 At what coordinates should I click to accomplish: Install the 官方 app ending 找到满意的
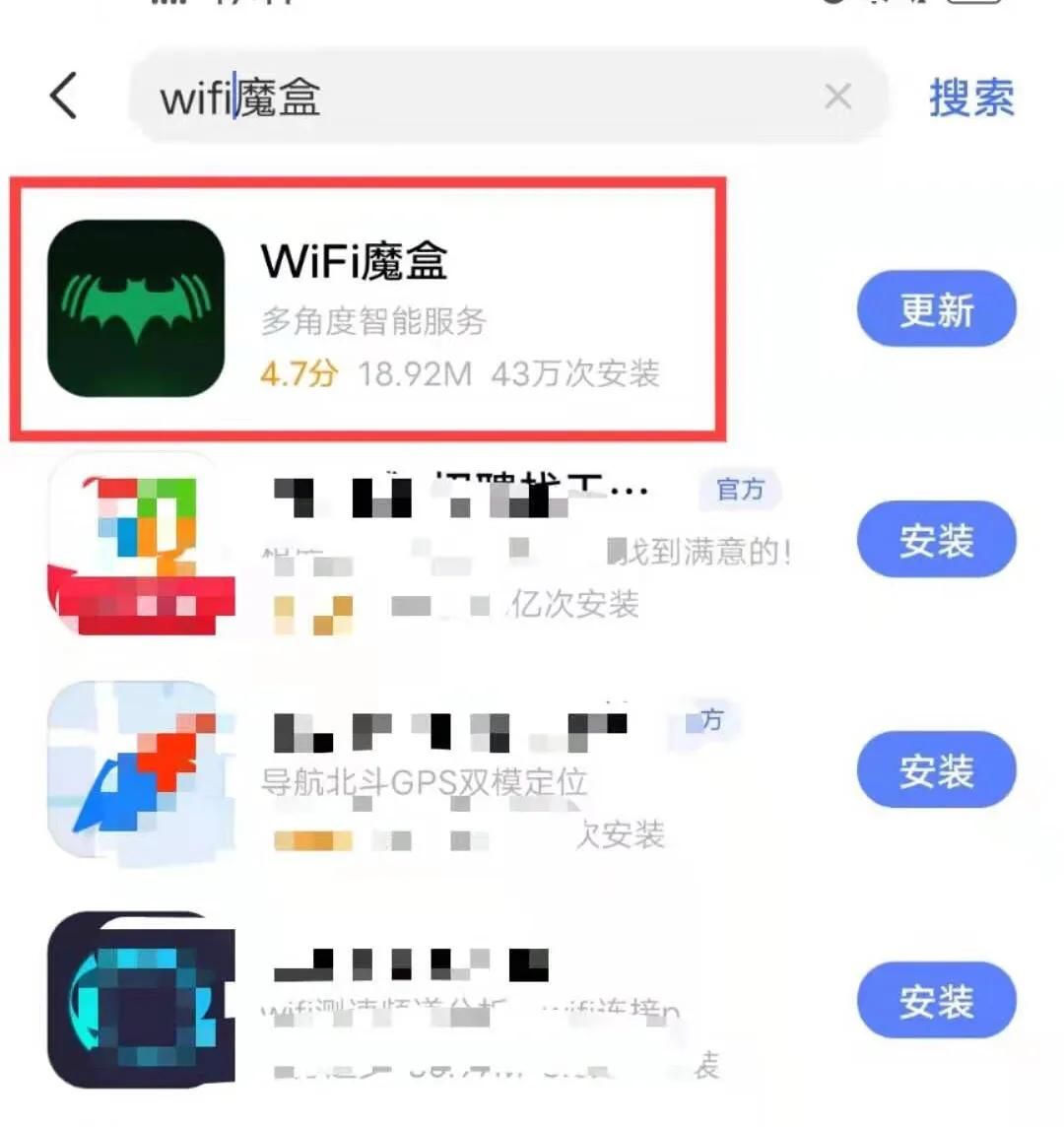(x=935, y=540)
